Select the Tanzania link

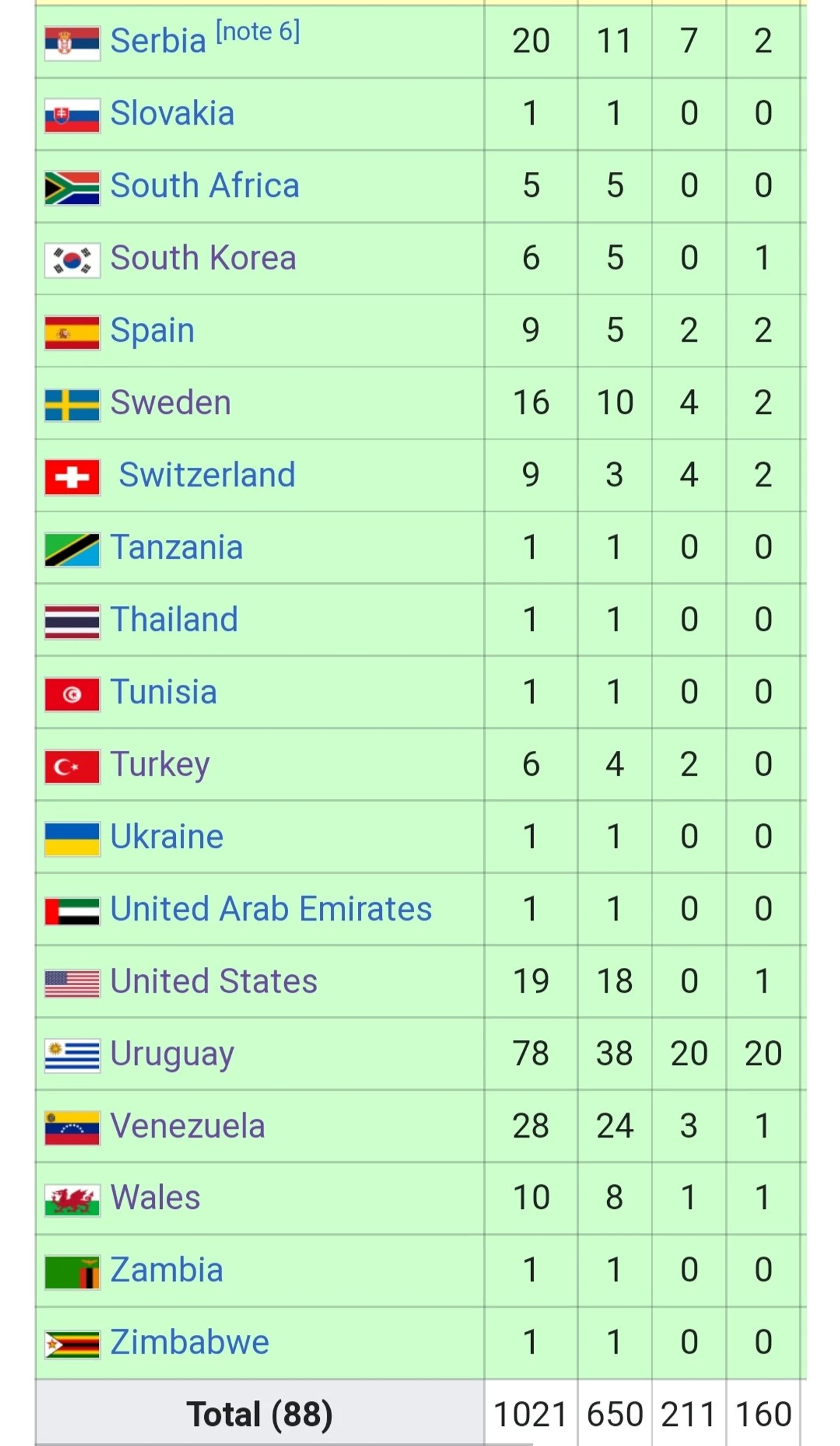coord(176,548)
